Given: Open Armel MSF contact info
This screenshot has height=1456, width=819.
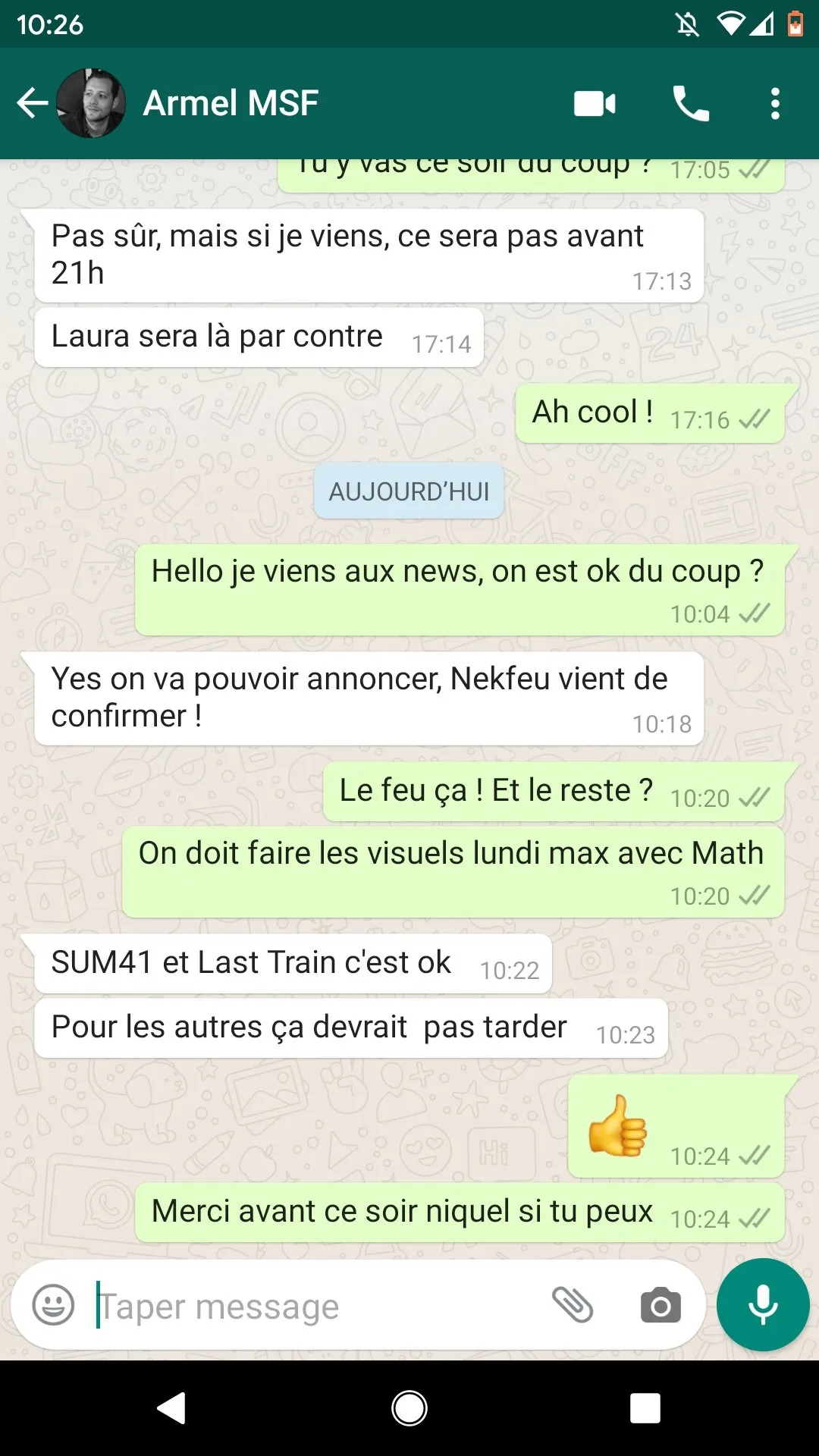Looking at the screenshot, I should tap(231, 103).
